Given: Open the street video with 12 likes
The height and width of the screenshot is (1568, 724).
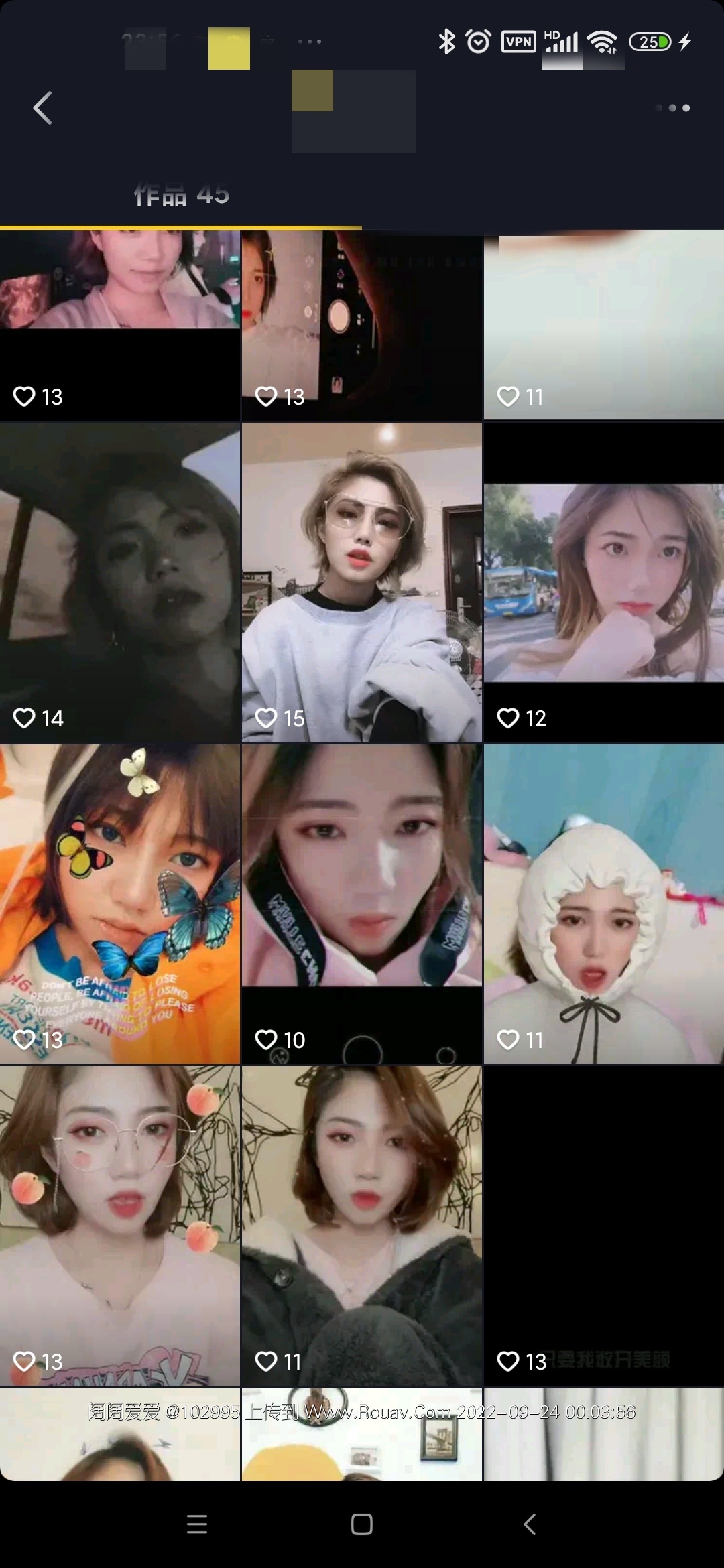Looking at the screenshot, I should pos(603,582).
